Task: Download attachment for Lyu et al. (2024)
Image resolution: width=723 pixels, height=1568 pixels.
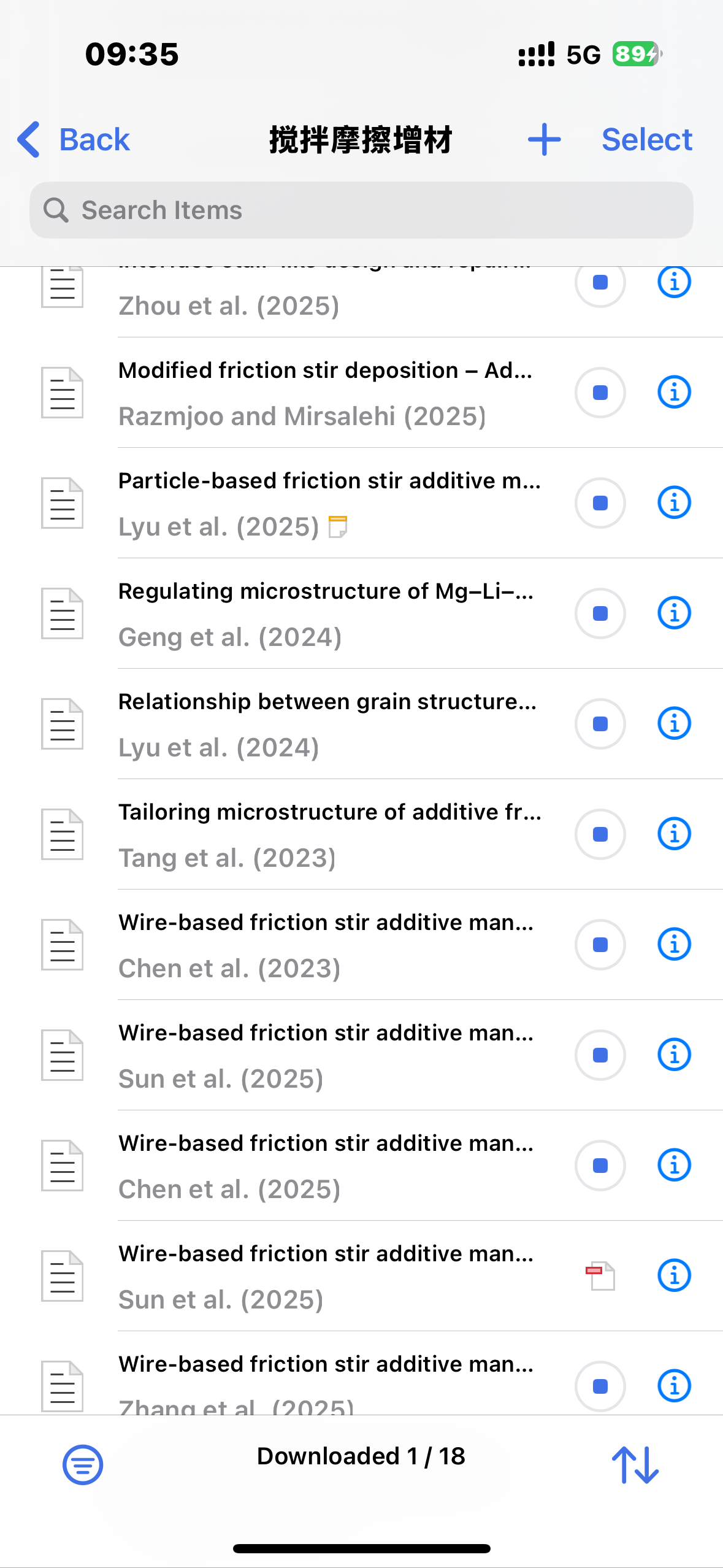Action: (x=600, y=724)
